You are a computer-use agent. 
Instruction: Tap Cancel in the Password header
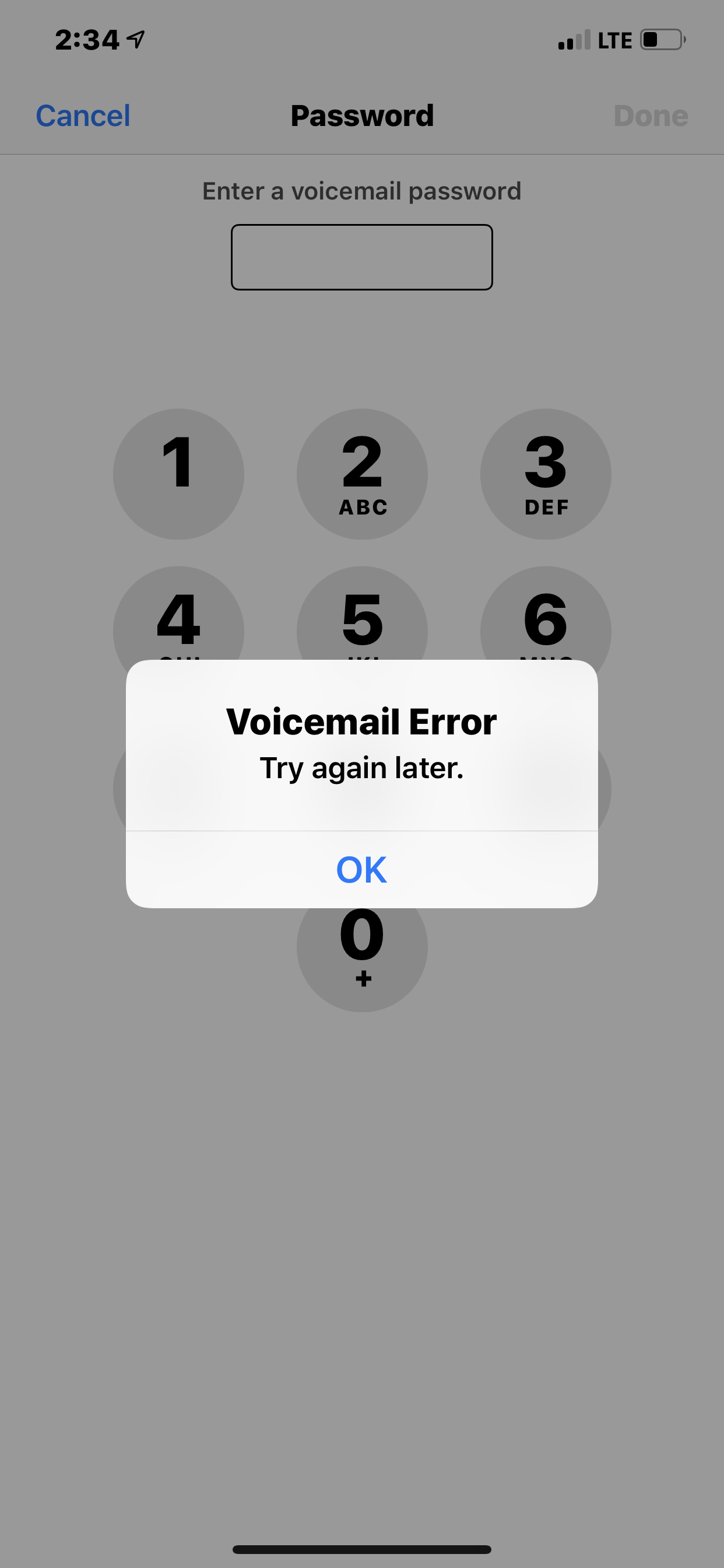pyautogui.click(x=83, y=116)
